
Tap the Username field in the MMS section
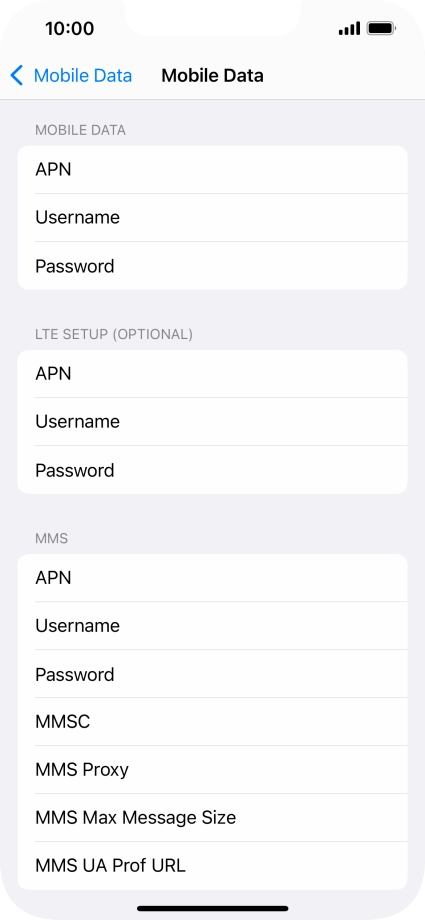click(212, 626)
